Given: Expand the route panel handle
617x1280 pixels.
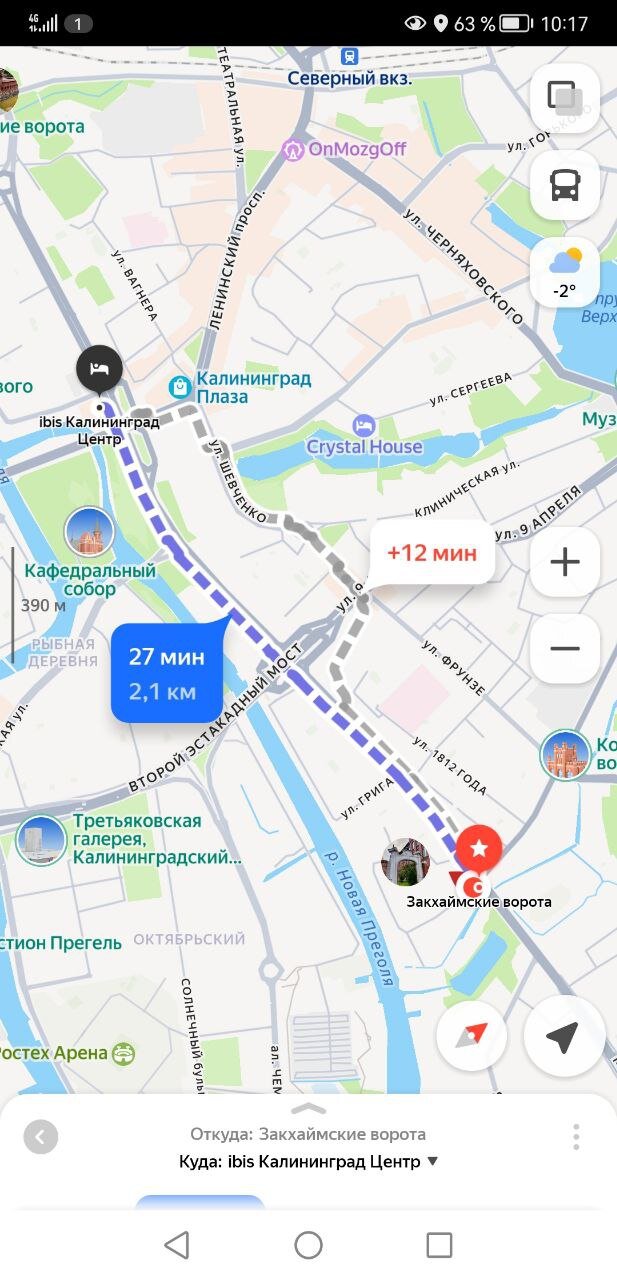Looking at the screenshot, I should point(308,1109).
